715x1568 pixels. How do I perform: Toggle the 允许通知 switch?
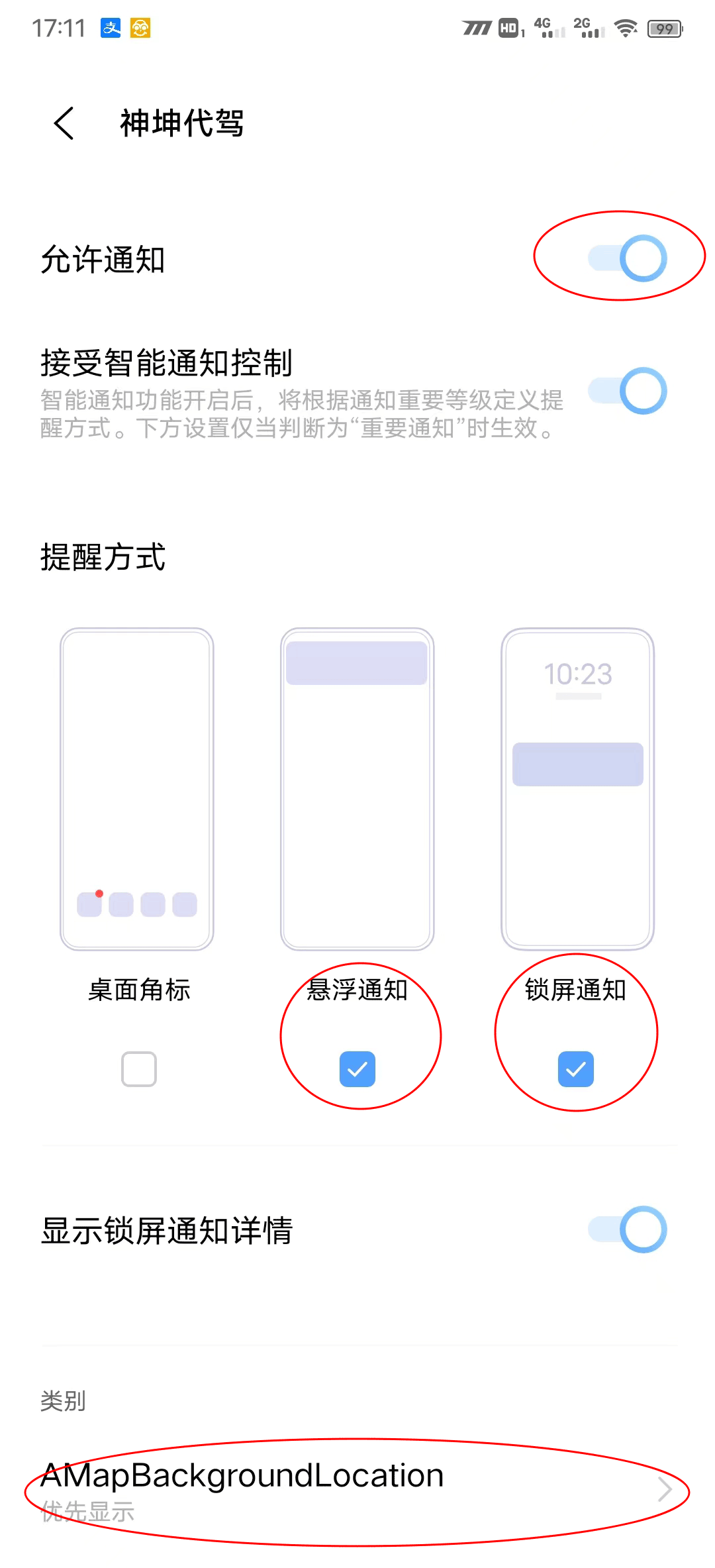click(x=627, y=258)
